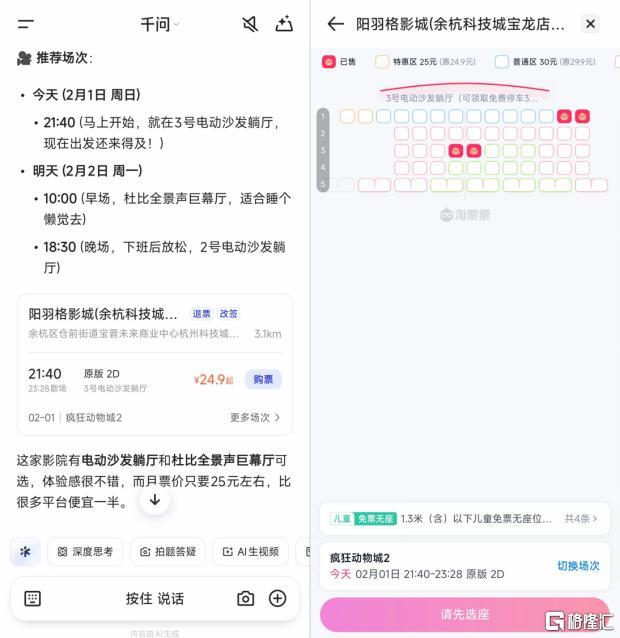This screenshot has width=620, height=638.
Task: Switch to keyboard input
Action: [32, 598]
